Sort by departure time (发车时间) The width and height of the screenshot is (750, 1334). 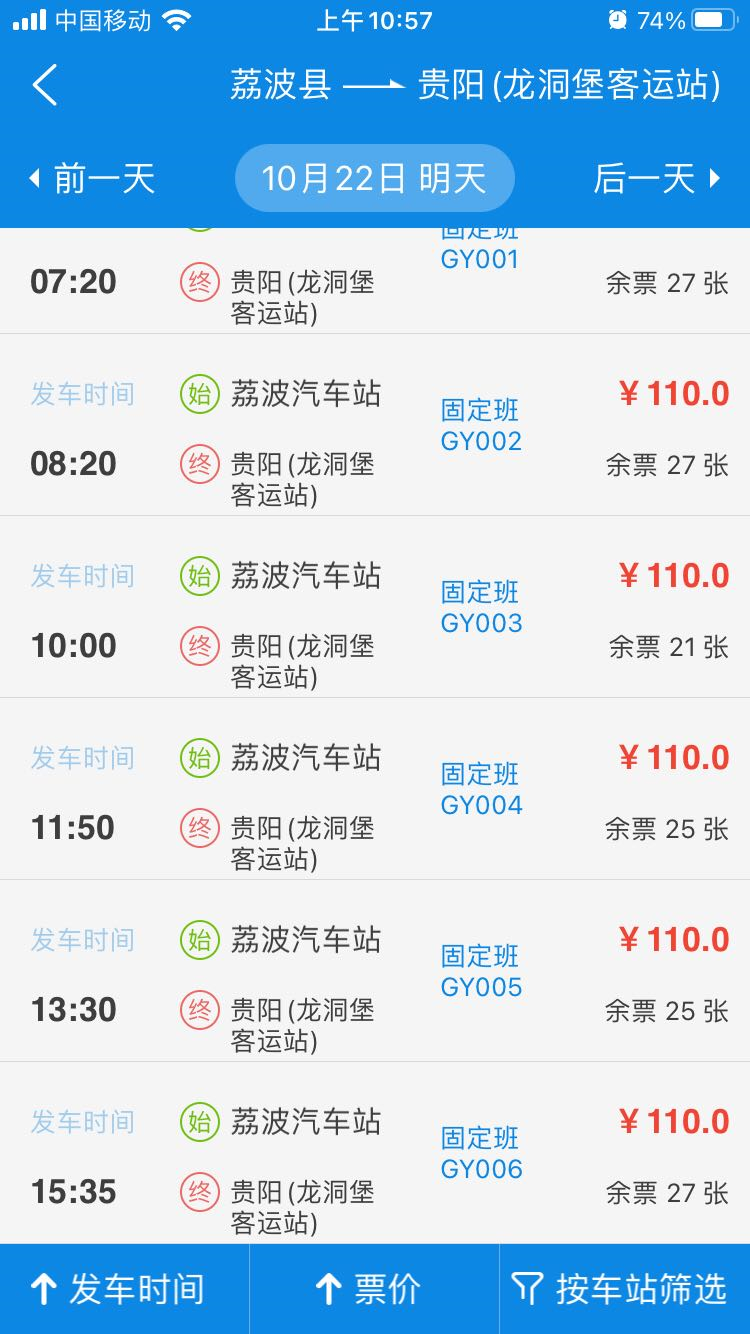[120, 1289]
